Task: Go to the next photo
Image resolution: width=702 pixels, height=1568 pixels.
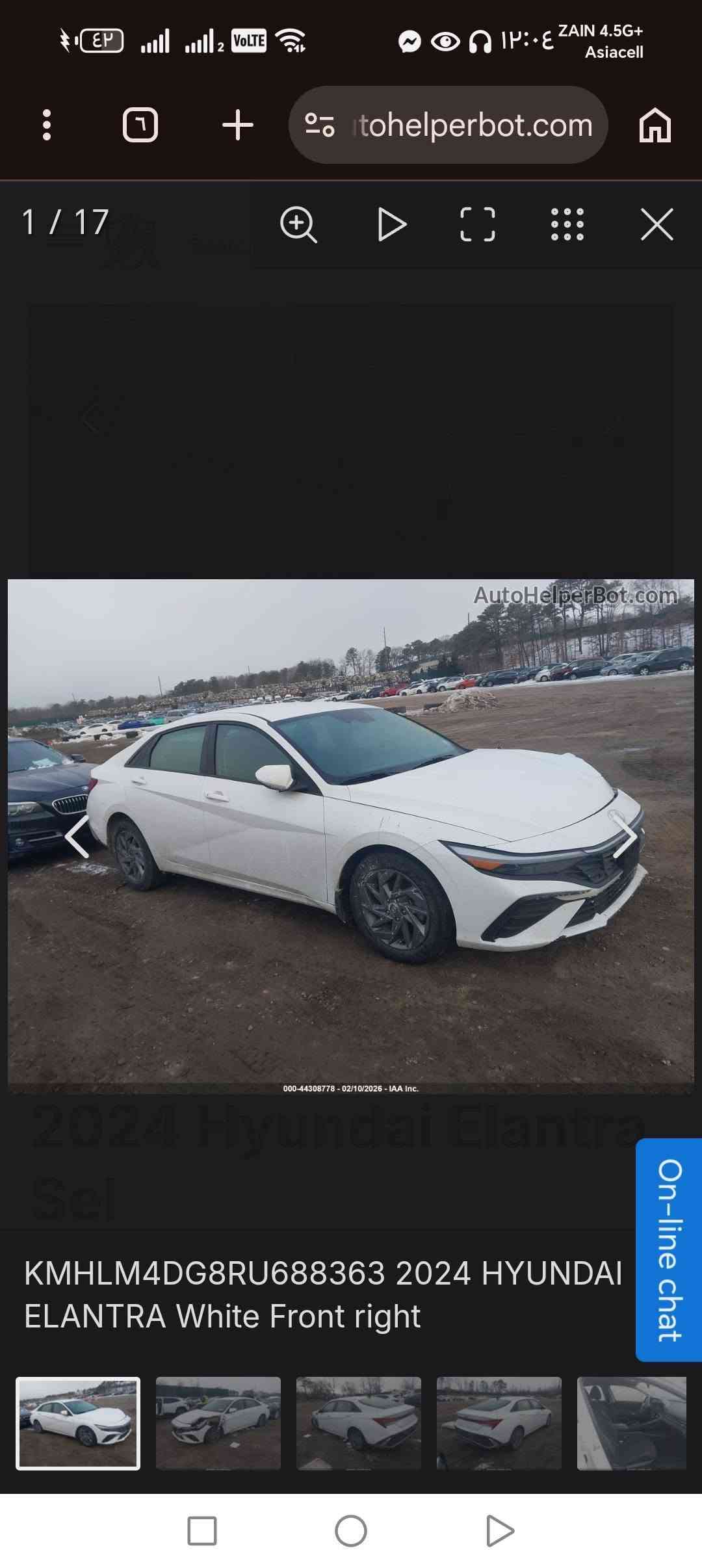Action: [x=625, y=837]
